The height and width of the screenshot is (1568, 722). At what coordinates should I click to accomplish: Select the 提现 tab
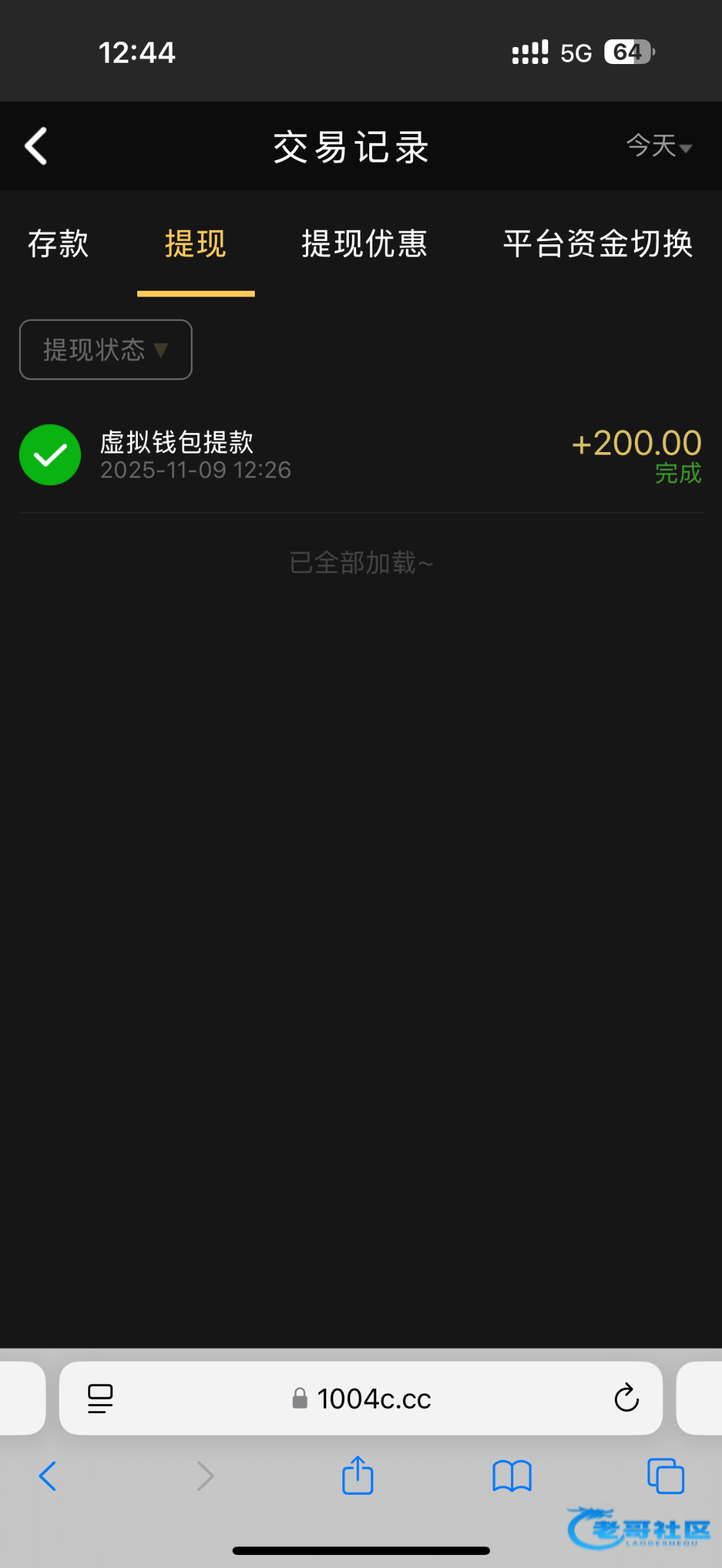[x=195, y=244]
